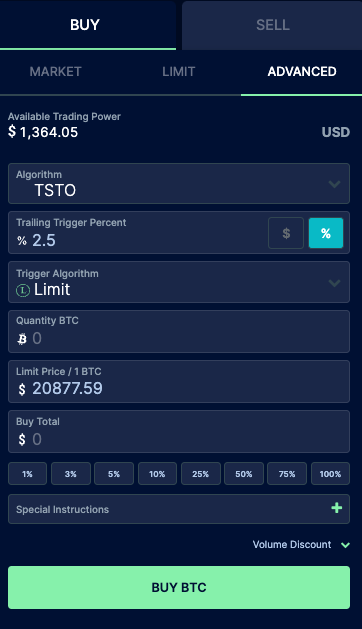The height and width of the screenshot is (629, 362).
Task: Set allocation to 25%
Action: point(201,474)
